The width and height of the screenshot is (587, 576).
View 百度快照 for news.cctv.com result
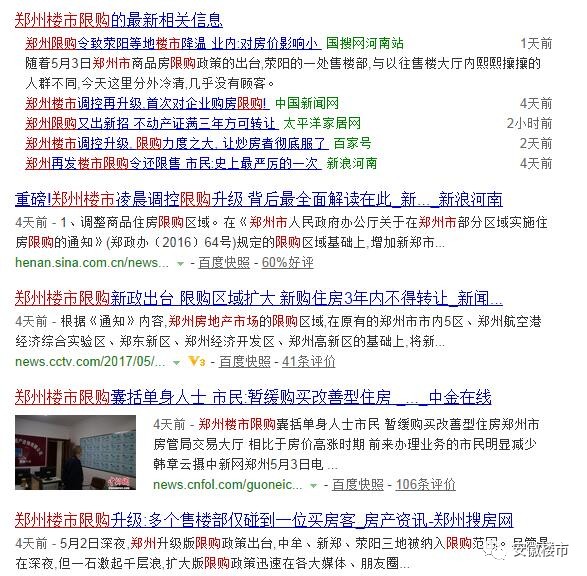click(245, 362)
